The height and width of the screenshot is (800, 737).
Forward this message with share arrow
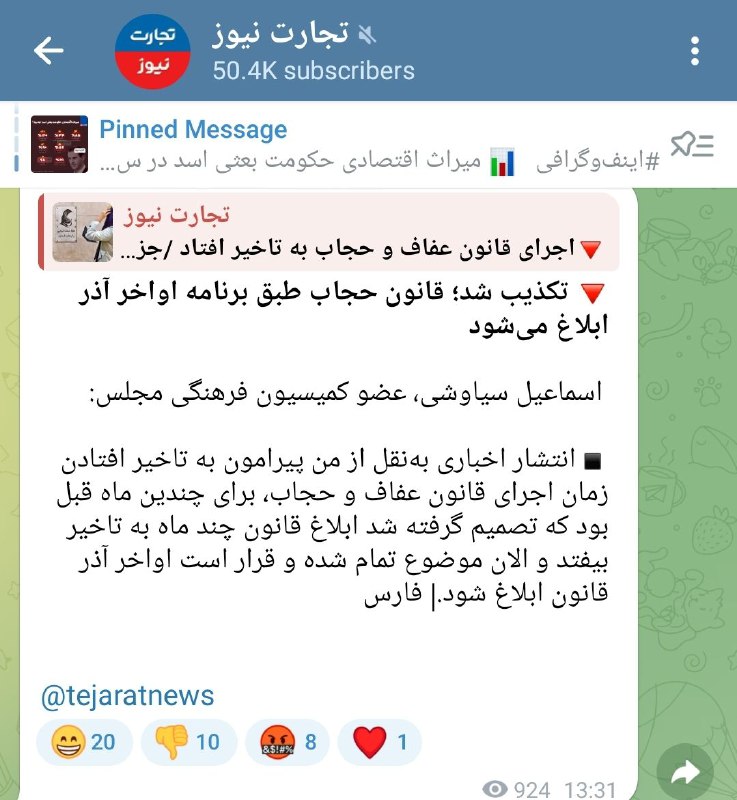685,772
